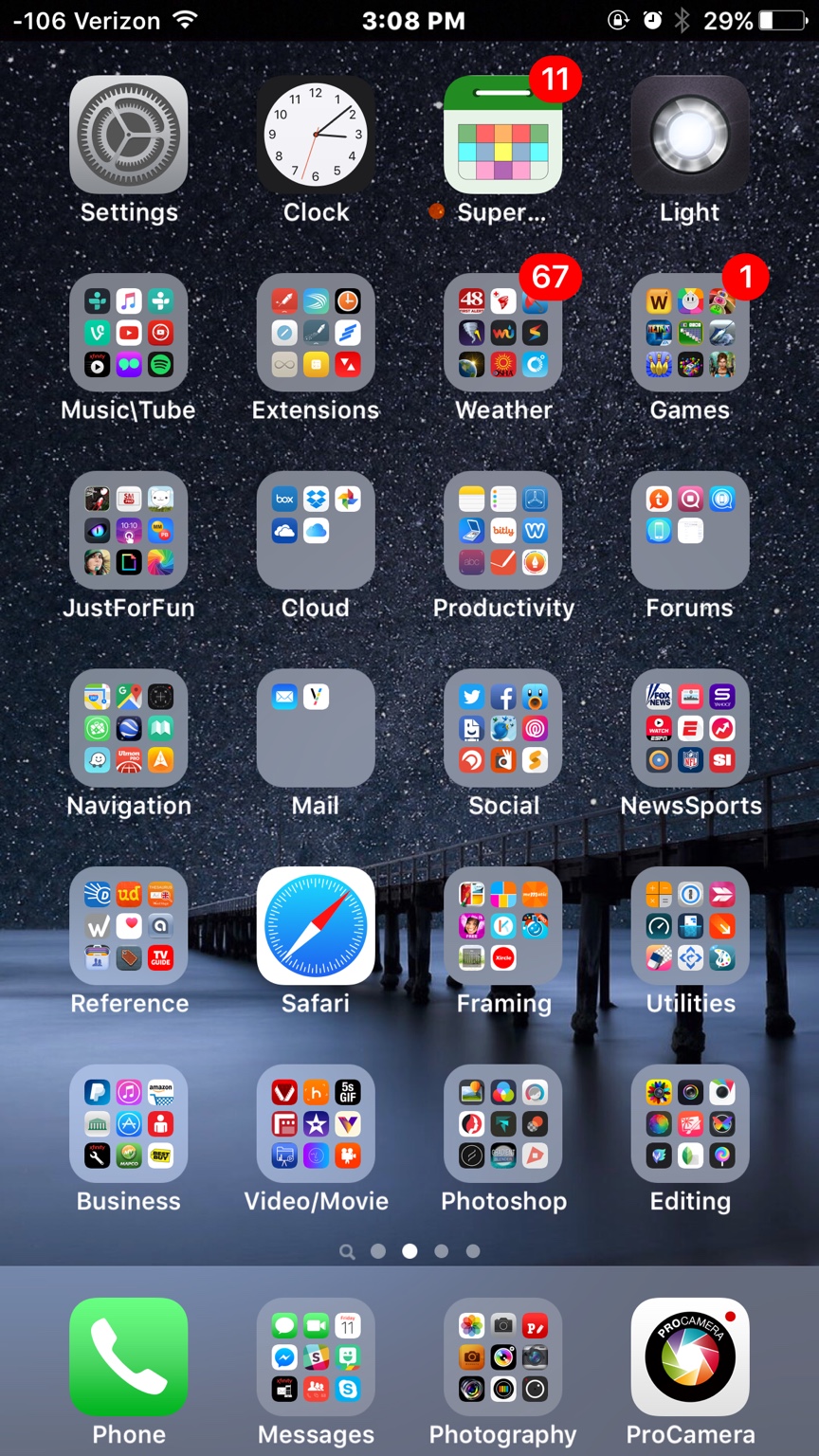
Task: Open the Weather folder
Action: [502, 333]
